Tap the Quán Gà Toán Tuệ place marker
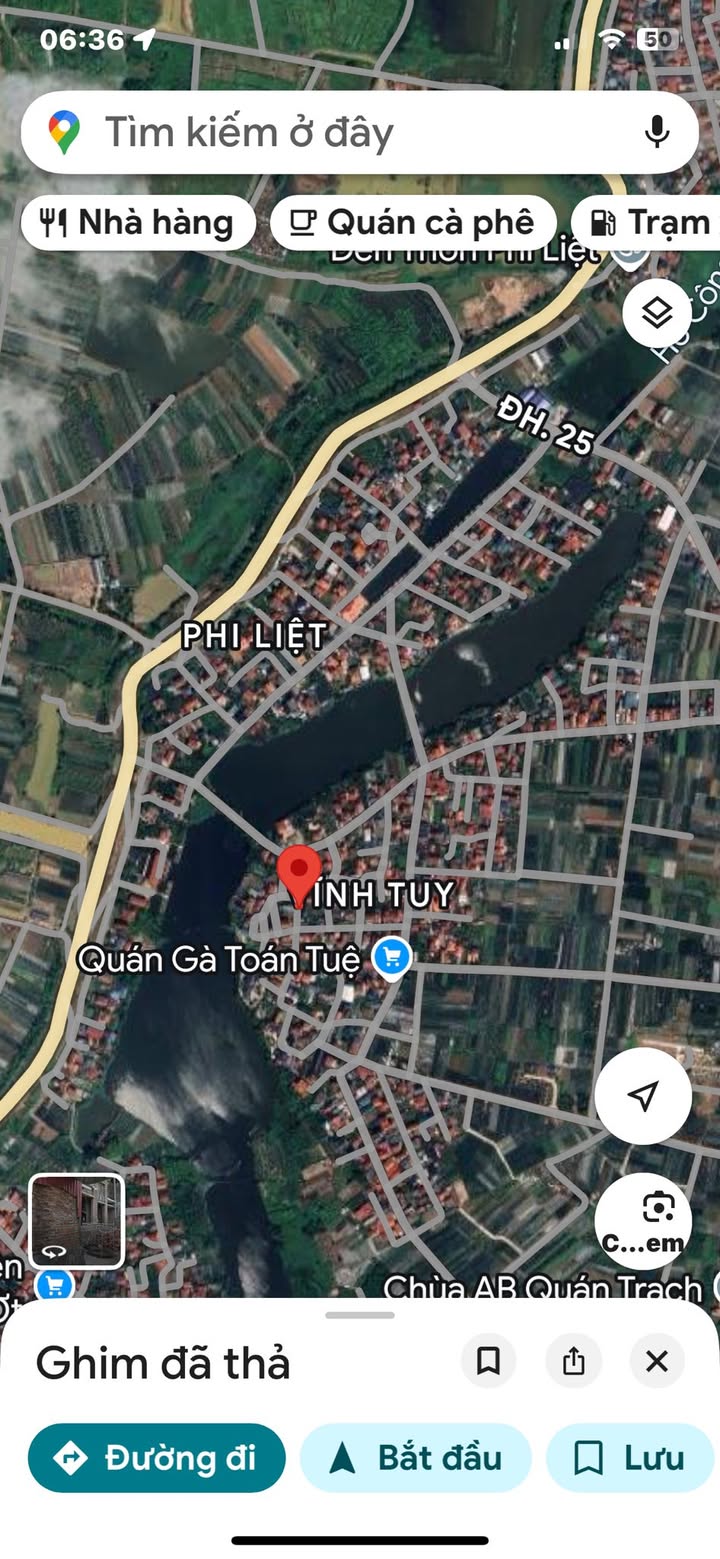 point(392,958)
